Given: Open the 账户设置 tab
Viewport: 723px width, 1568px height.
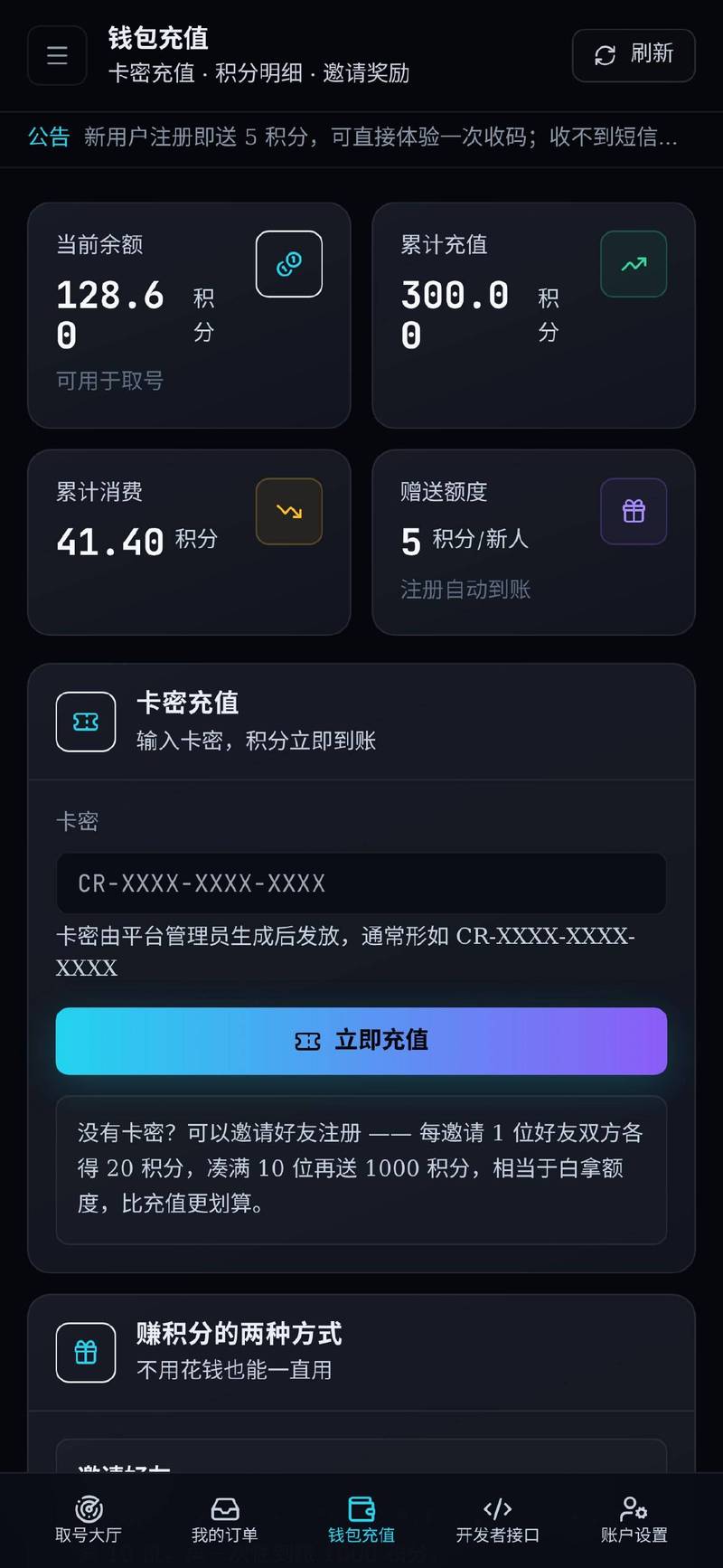Looking at the screenshot, I should coord(634,1520).
